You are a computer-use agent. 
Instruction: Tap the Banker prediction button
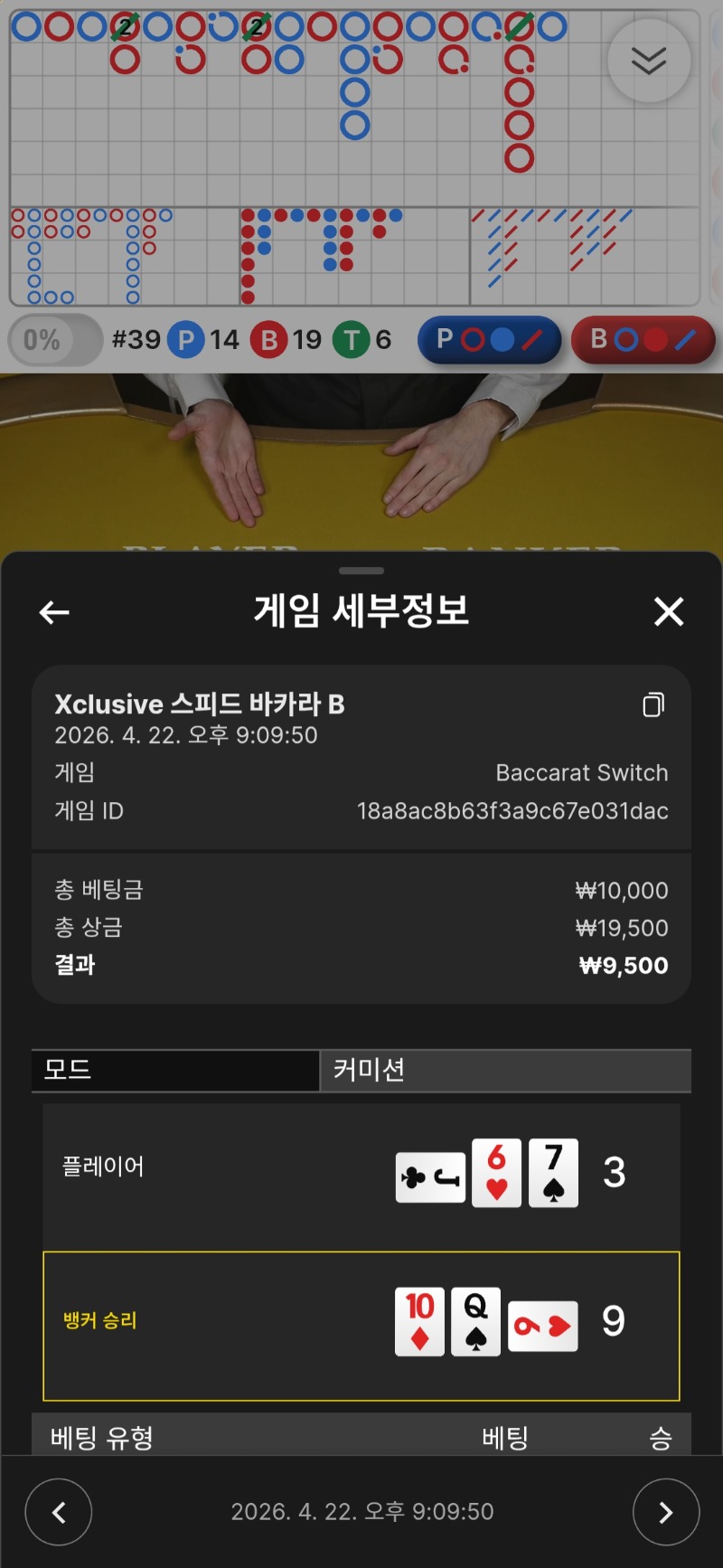pyautogui.click(x=643, y=340)
